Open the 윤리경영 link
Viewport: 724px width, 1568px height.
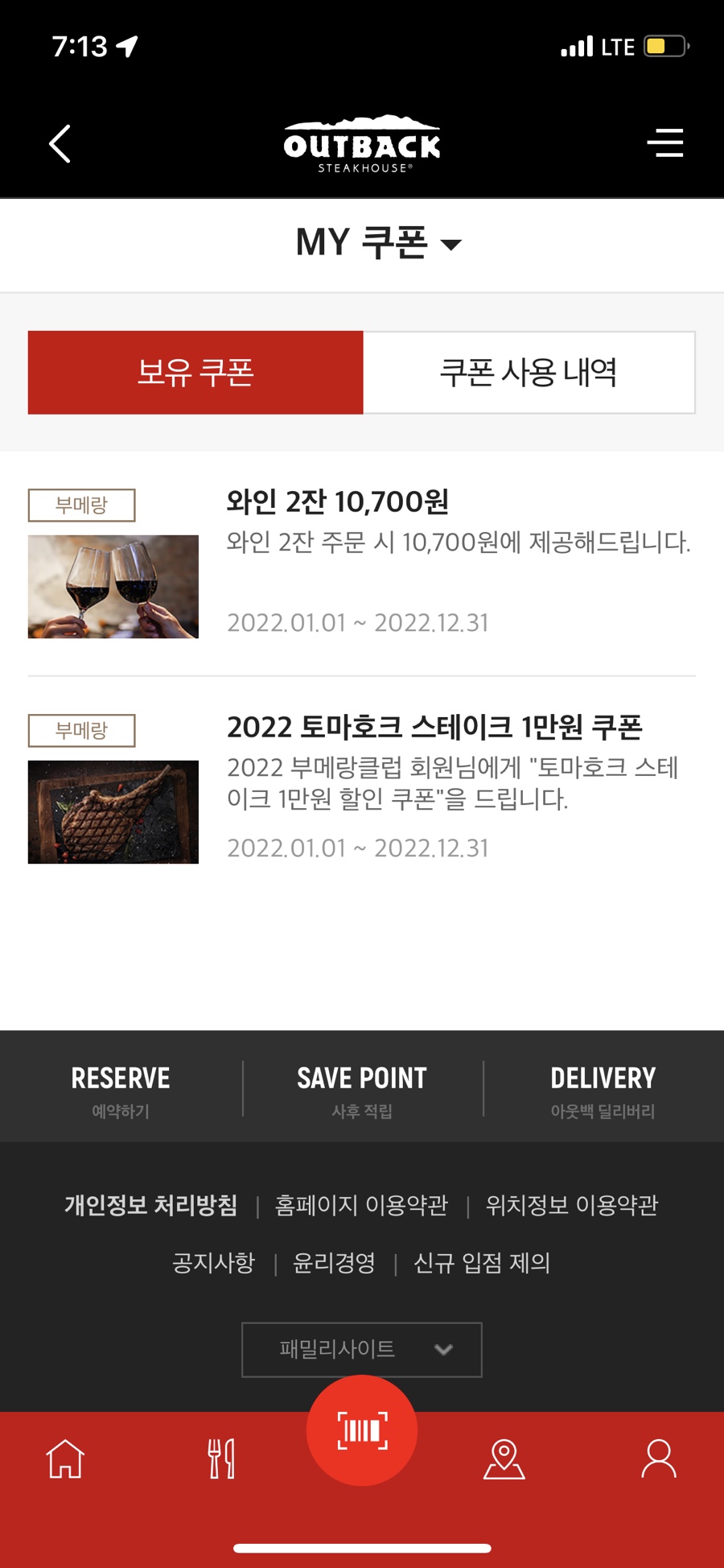pos(334,1263)
